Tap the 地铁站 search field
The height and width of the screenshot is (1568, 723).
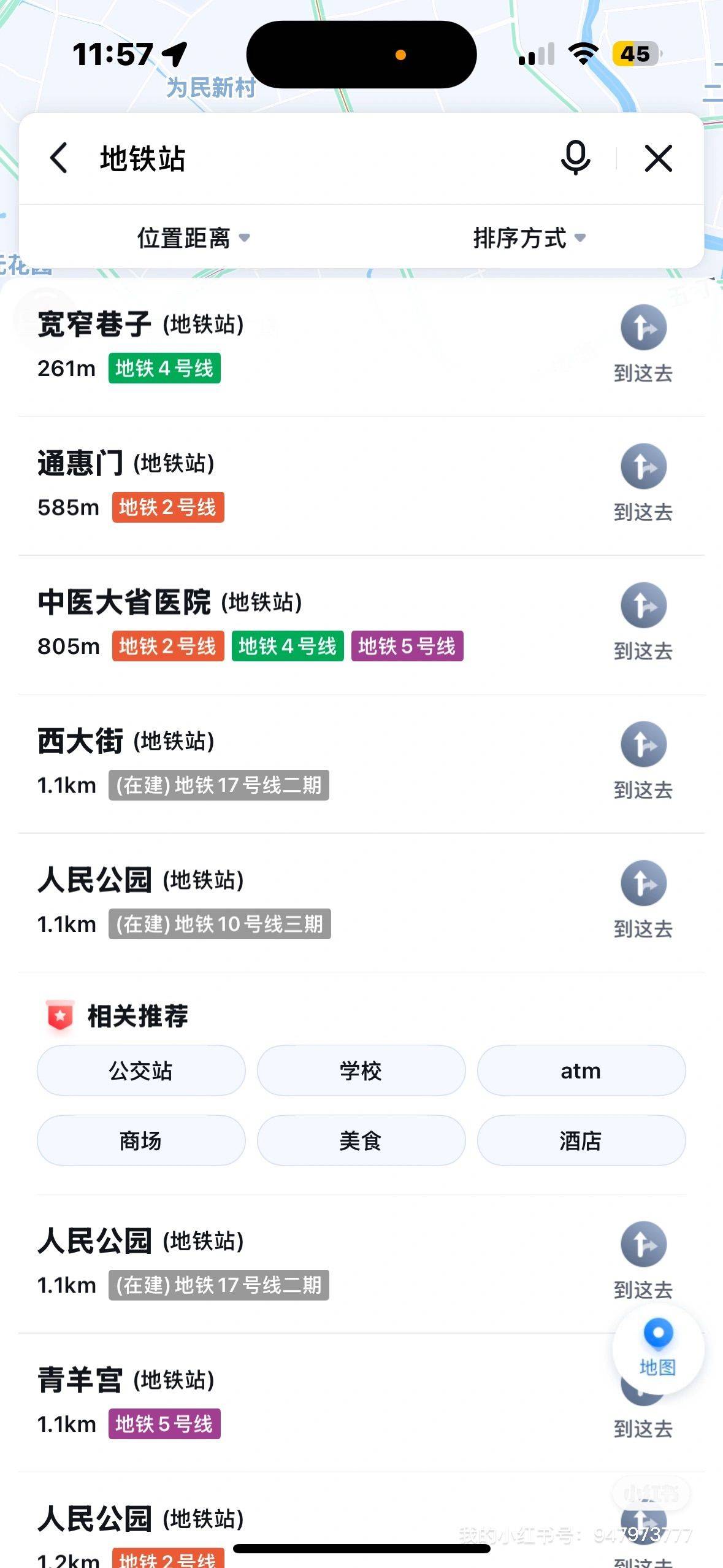319,158
